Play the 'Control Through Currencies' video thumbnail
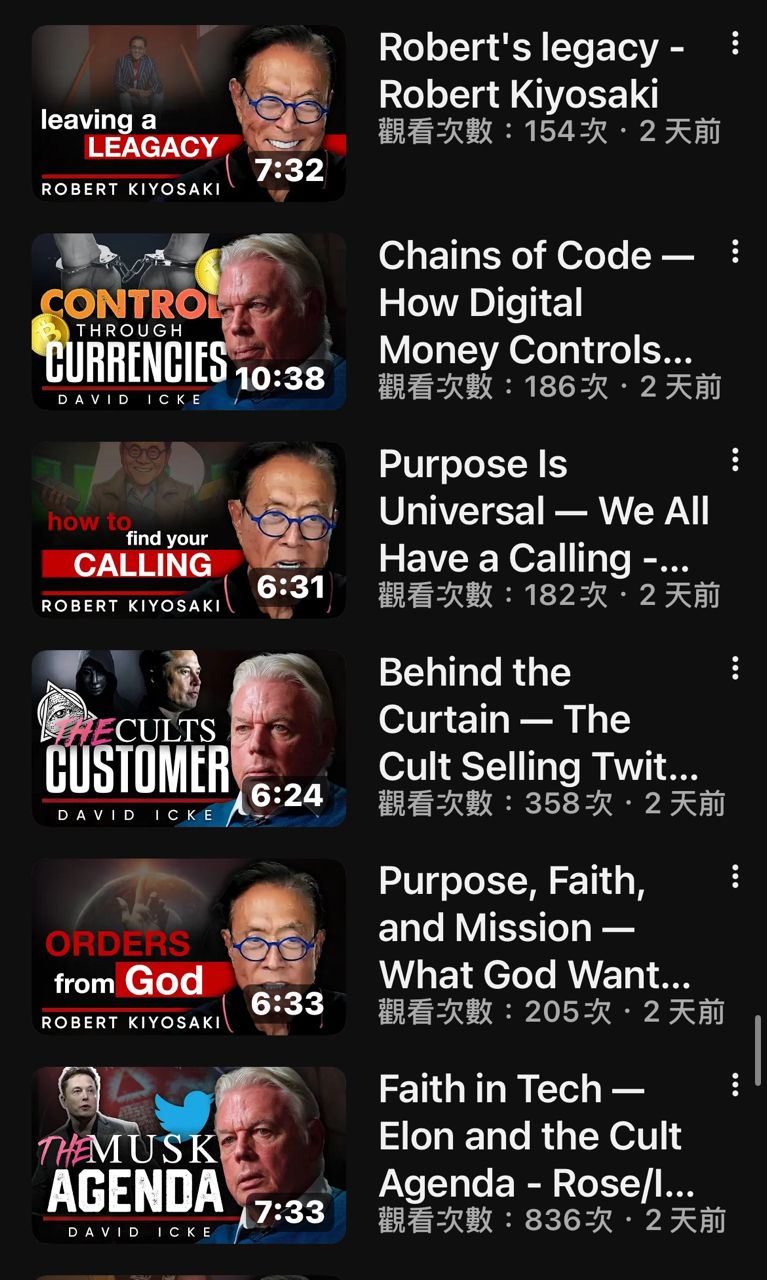 pos(188,321)
